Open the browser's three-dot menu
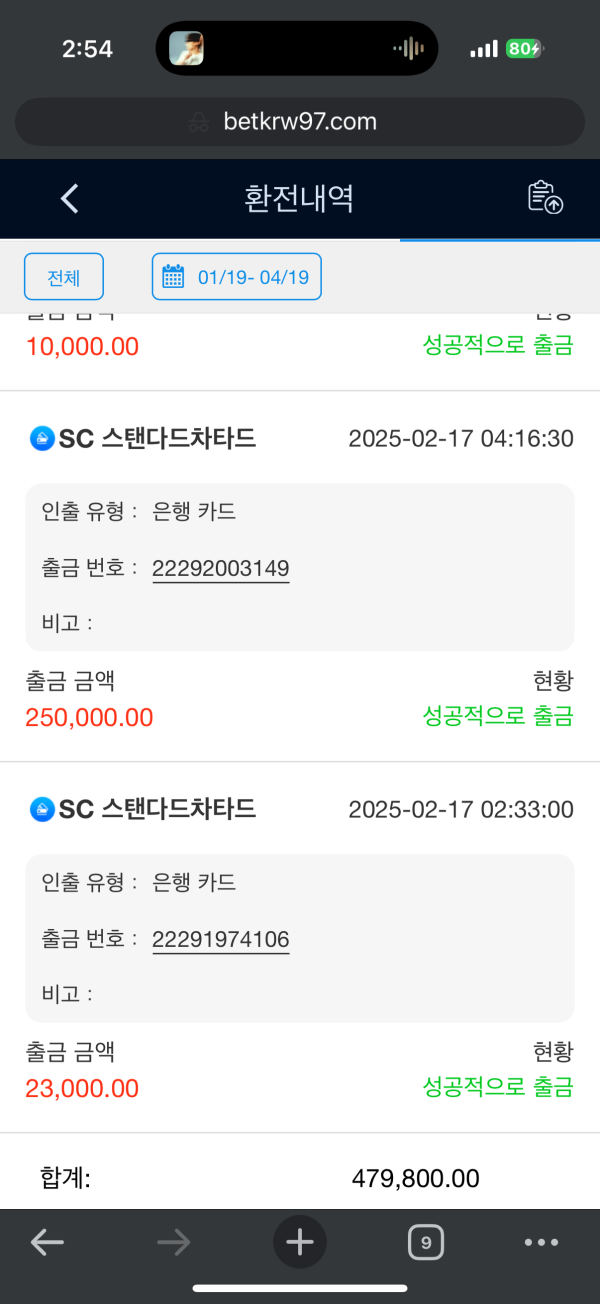600x1304 pixels. [x=541, y=1243]
